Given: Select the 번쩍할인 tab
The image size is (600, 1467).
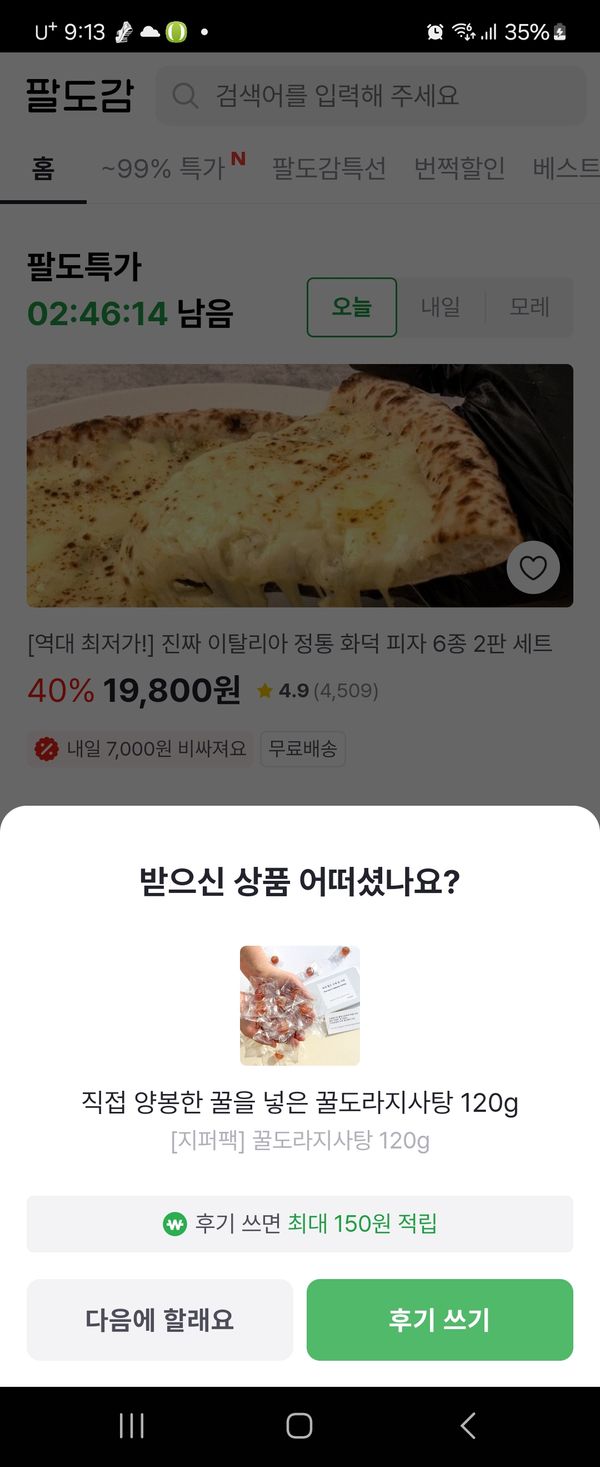Looking at the screenshot, I should 459,168.
